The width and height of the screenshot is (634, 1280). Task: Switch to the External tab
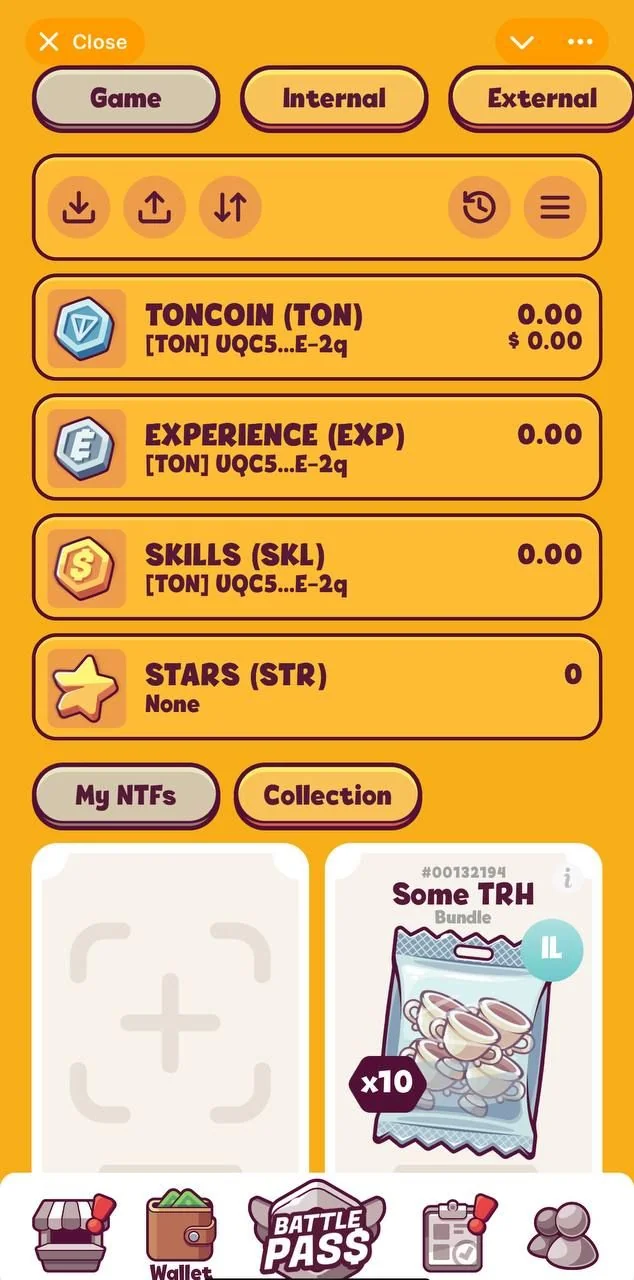[542, 98]
